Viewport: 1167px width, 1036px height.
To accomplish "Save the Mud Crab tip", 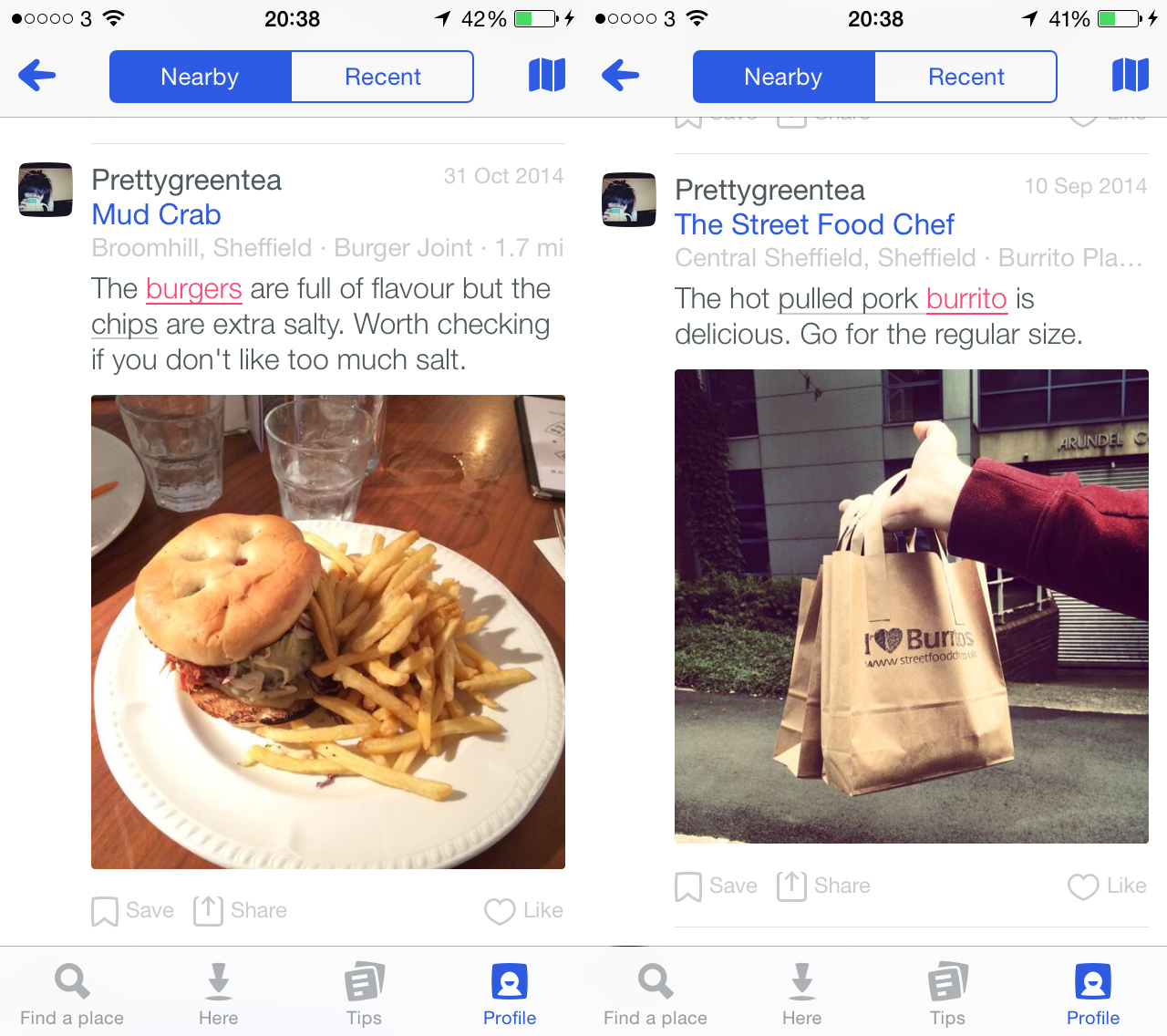I will [133, 910].
